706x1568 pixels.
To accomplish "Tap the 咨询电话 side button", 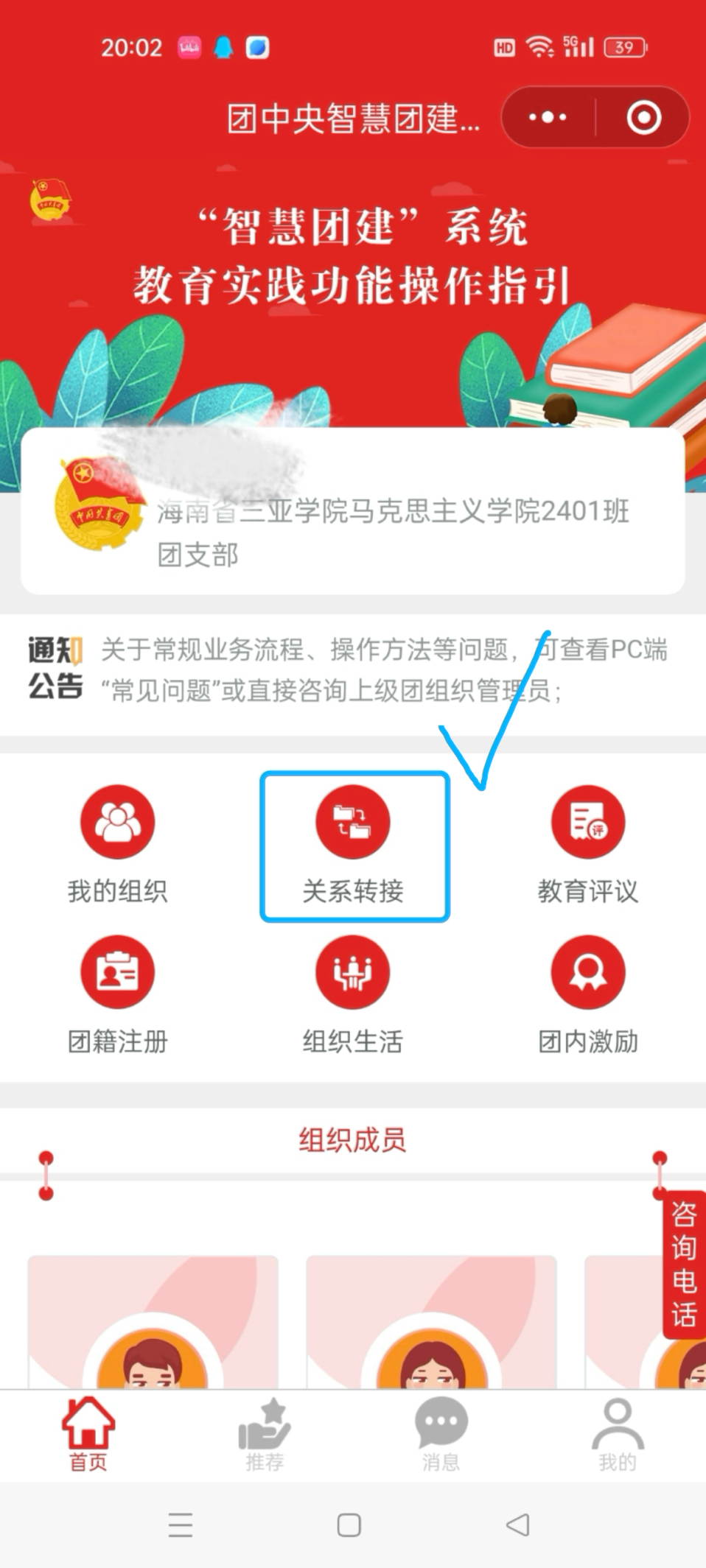I will click(682, 1264).
